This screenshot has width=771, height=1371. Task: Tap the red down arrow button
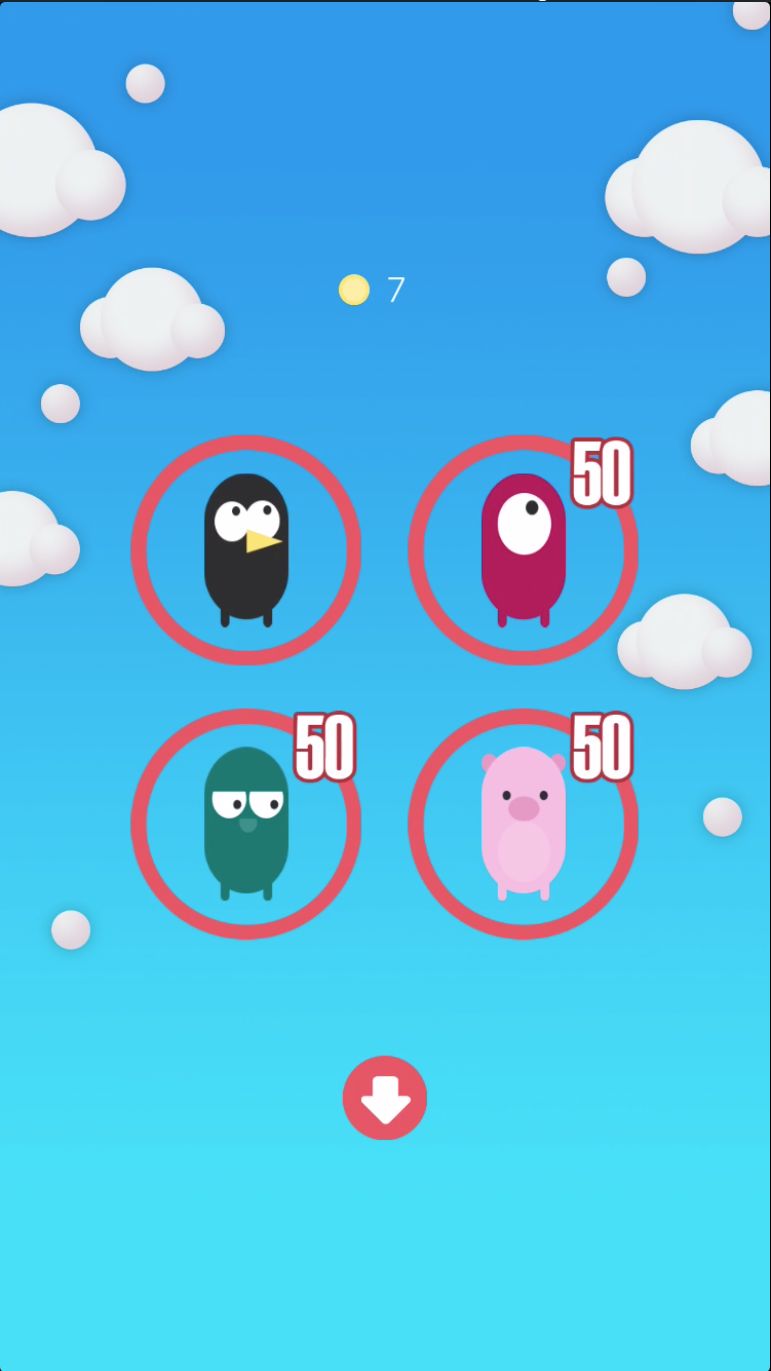pos(385,1098)
